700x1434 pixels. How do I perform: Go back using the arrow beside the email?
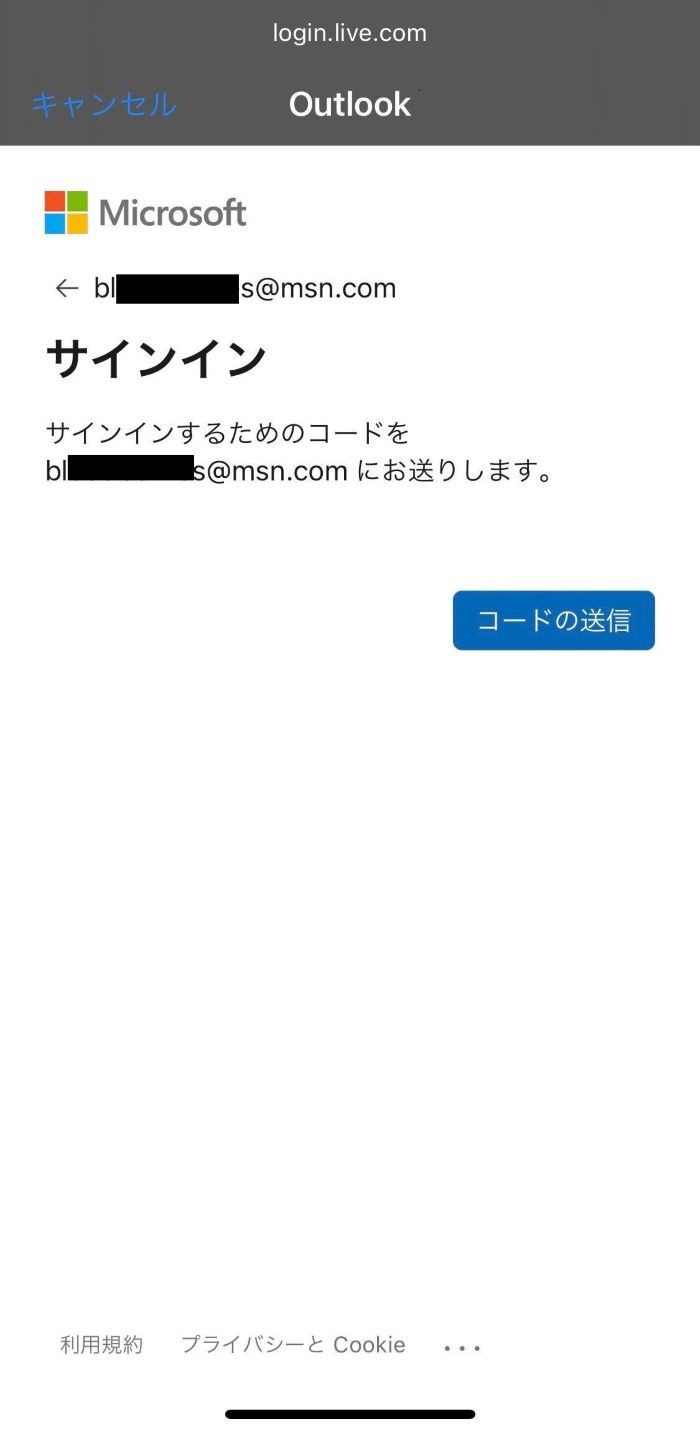click(x=67, y=288)
